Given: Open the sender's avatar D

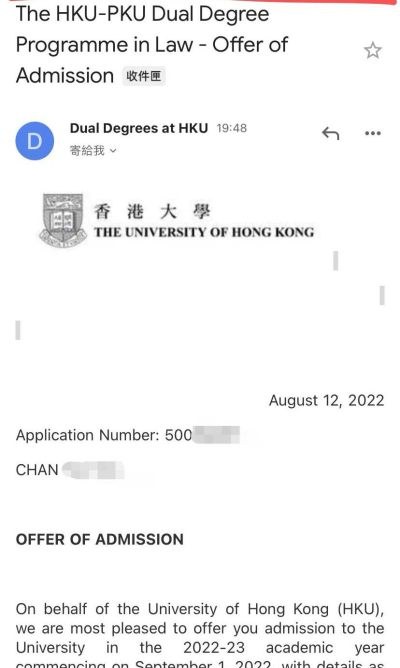Looking at the screenshot, I should (35, 141).
